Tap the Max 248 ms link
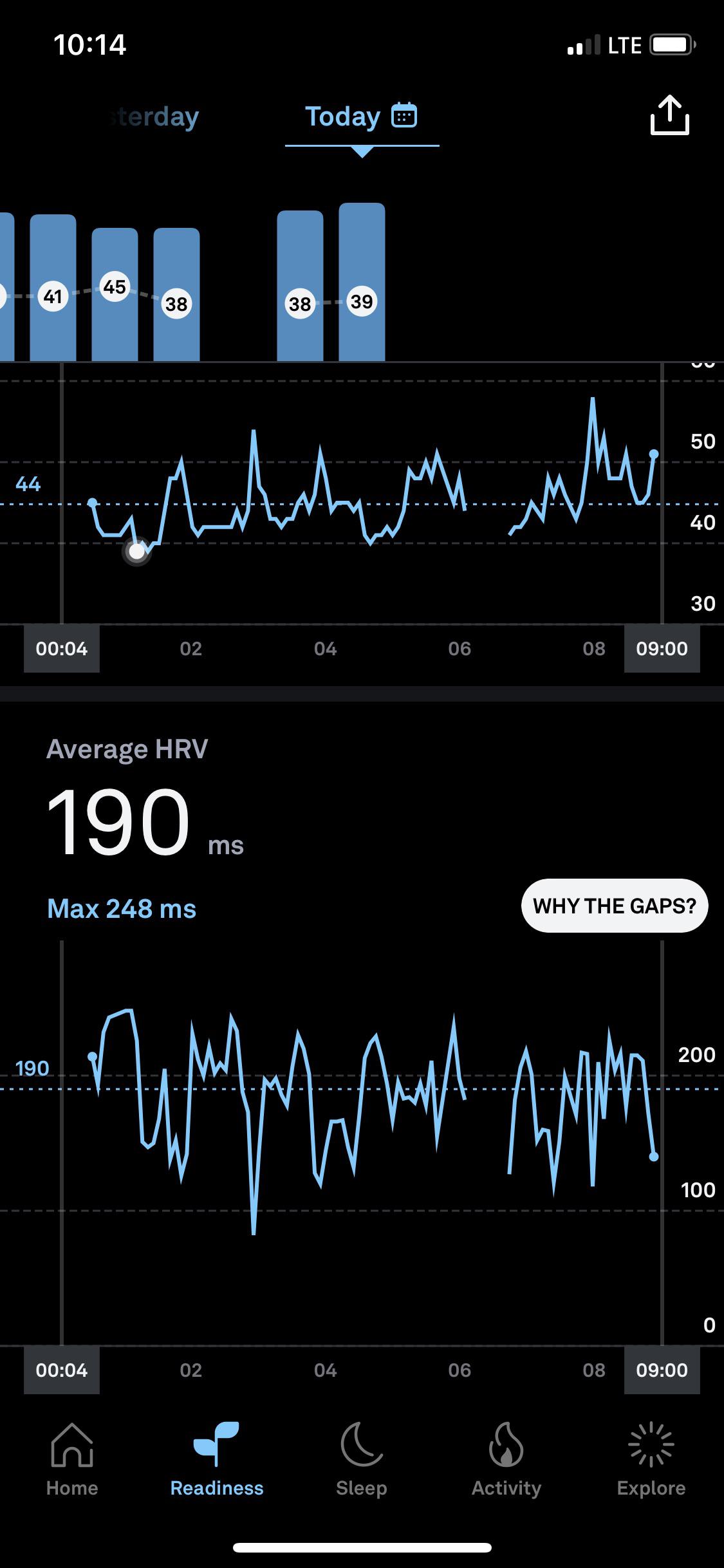 (x=122, y=908)
